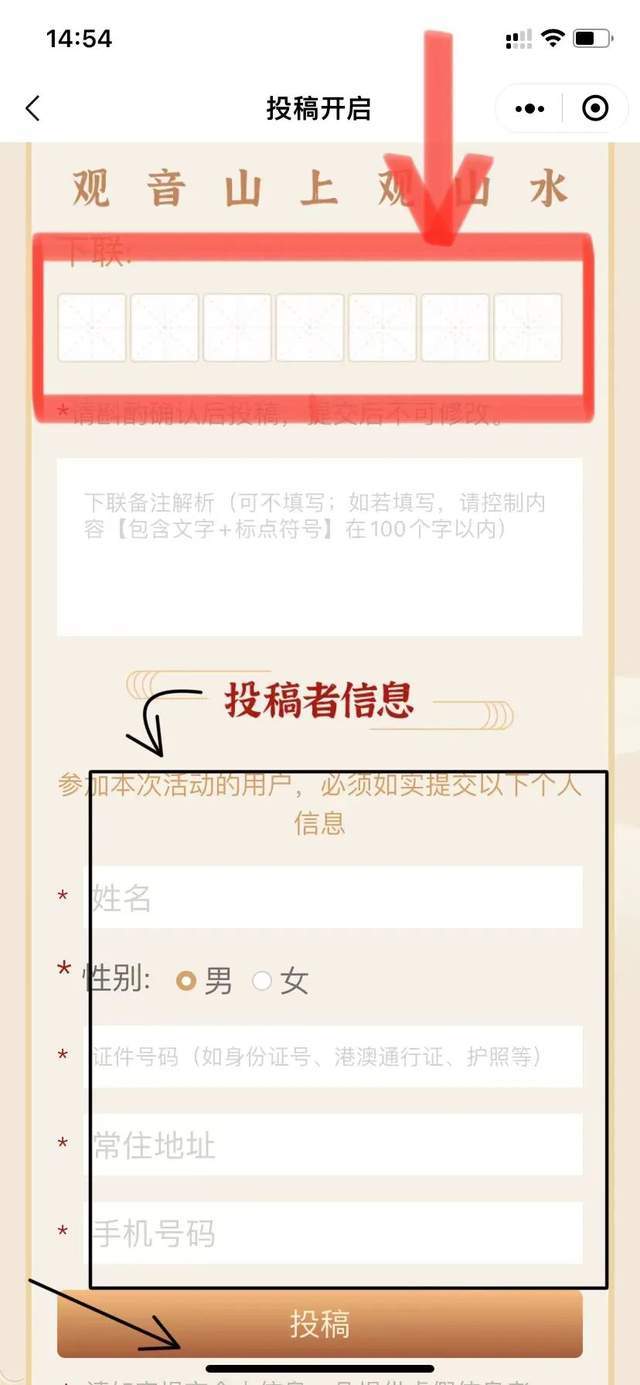Tap the 手机号码 input field
This screenshot has width=640, height=1385.
pyautogui.click(x=335, y=1232)
